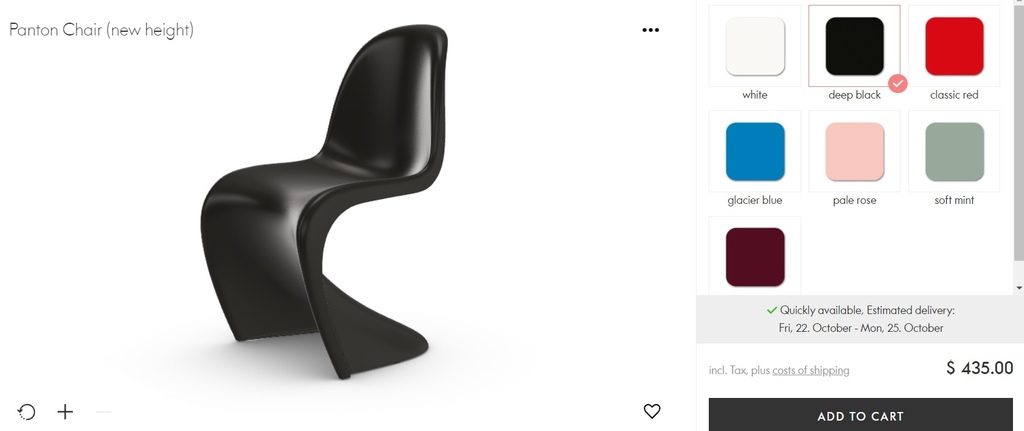Image resolution: width=1024 pixels, height=431 pixels.
Task: Reset the chair view rotation
Action: [x=27, y=411]
